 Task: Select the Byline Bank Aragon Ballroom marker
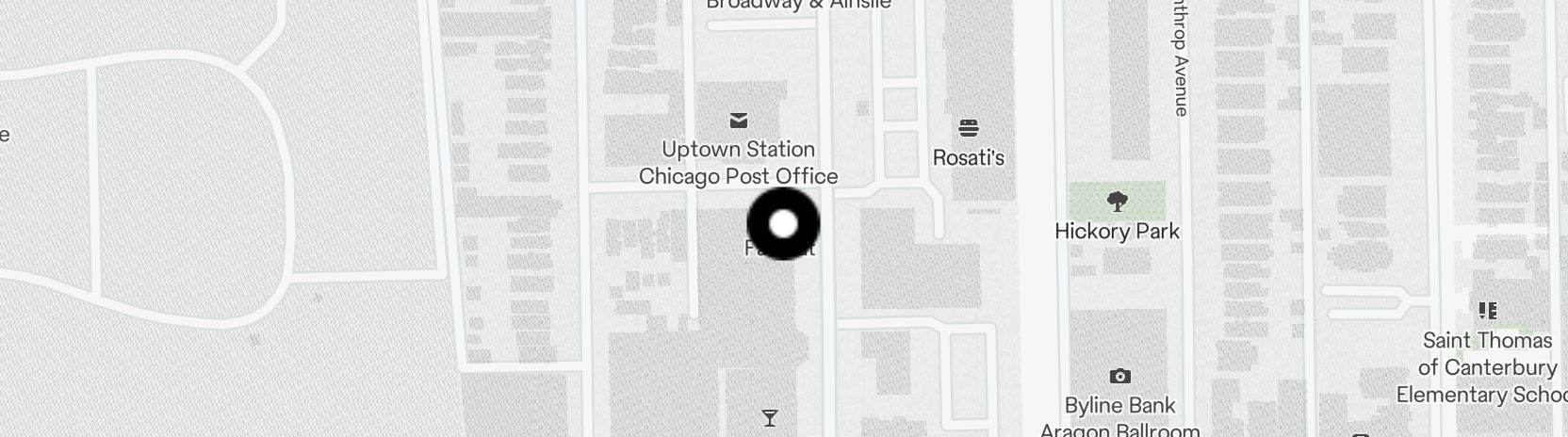pyautogui.click(x=1119, y=377)
